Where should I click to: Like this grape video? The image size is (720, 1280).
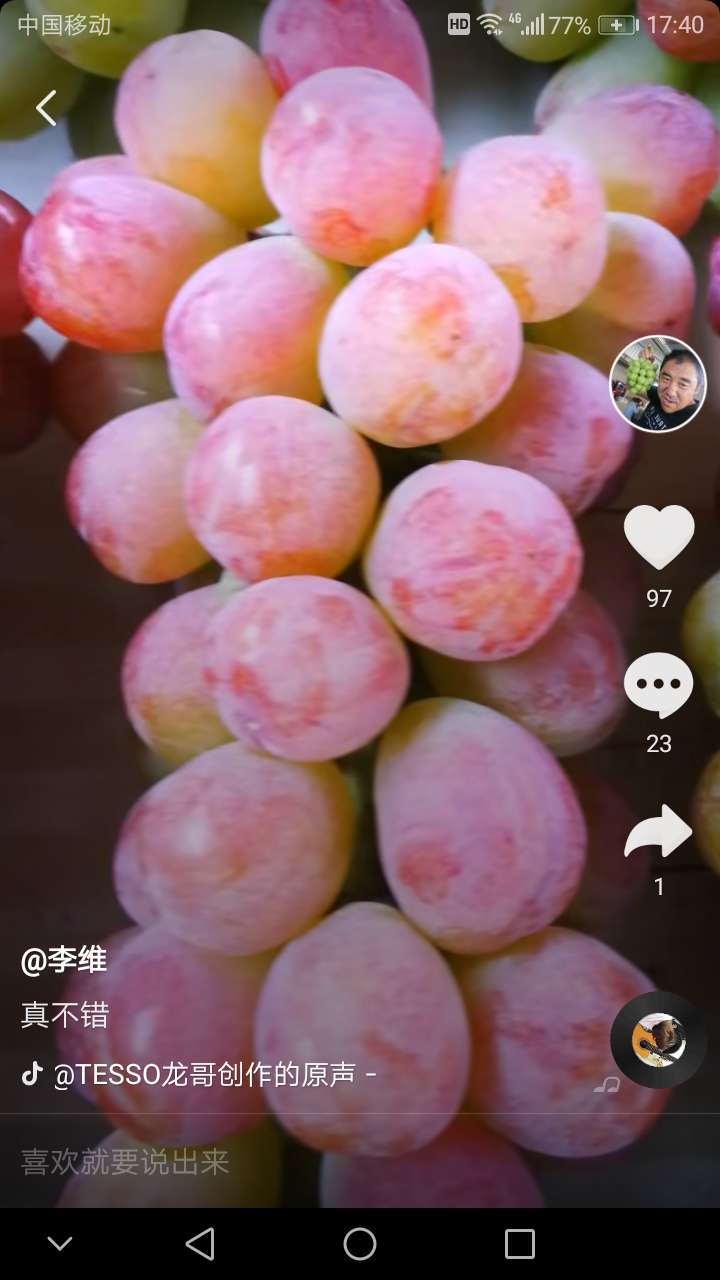tap(659, 538)
